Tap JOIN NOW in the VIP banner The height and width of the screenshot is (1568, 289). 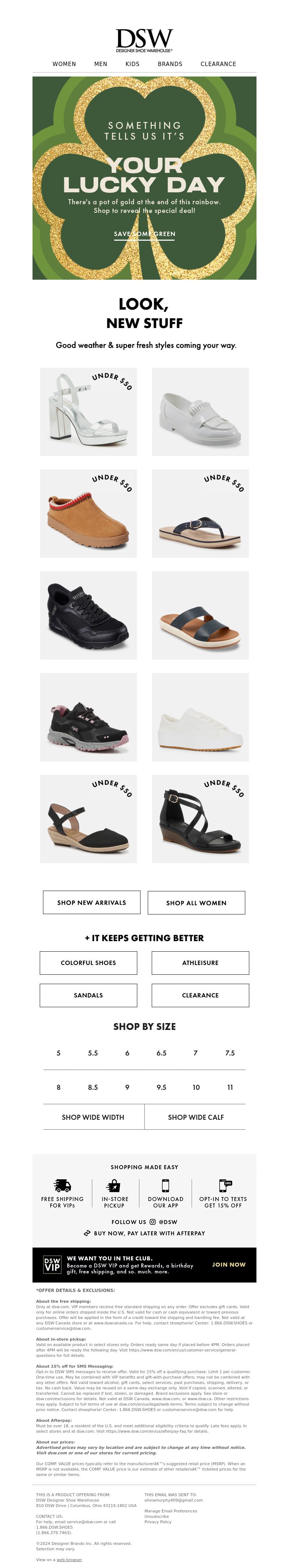229,1264
